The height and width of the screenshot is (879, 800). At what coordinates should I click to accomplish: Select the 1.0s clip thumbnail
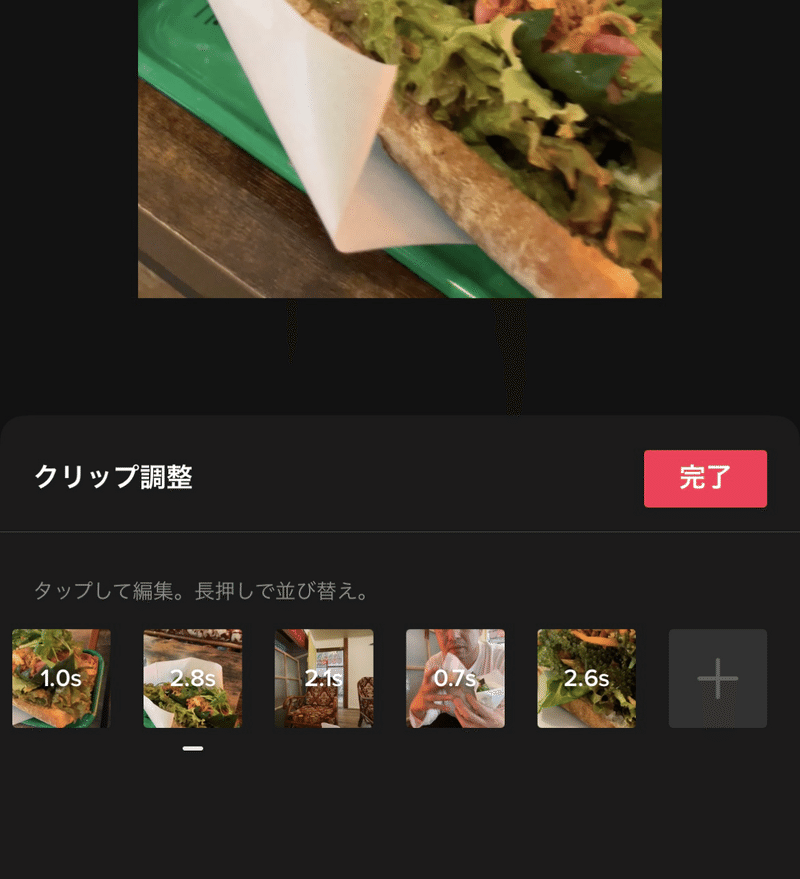point(61,678)
